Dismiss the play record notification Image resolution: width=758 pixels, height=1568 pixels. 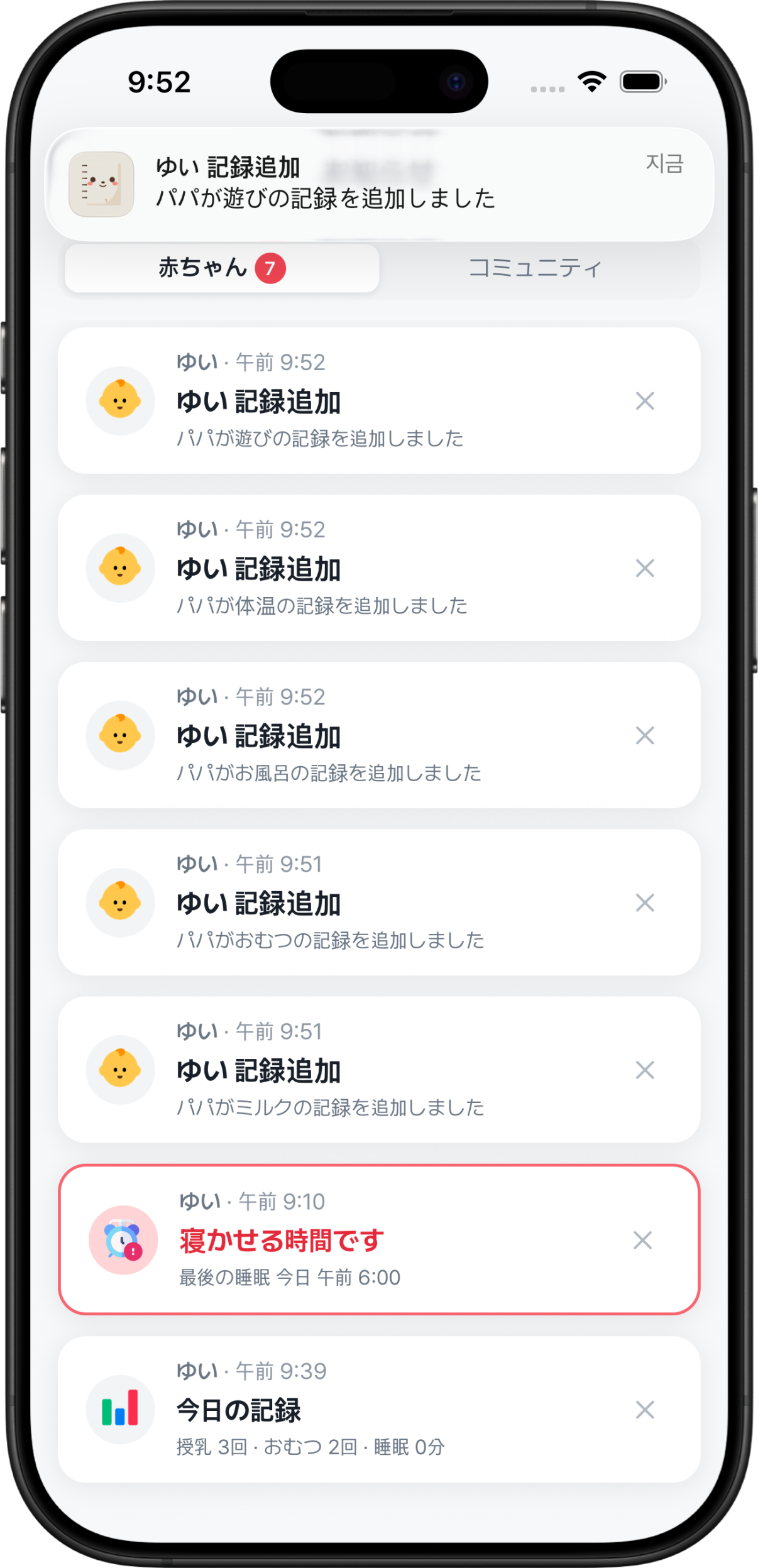[x=645, y=400]
